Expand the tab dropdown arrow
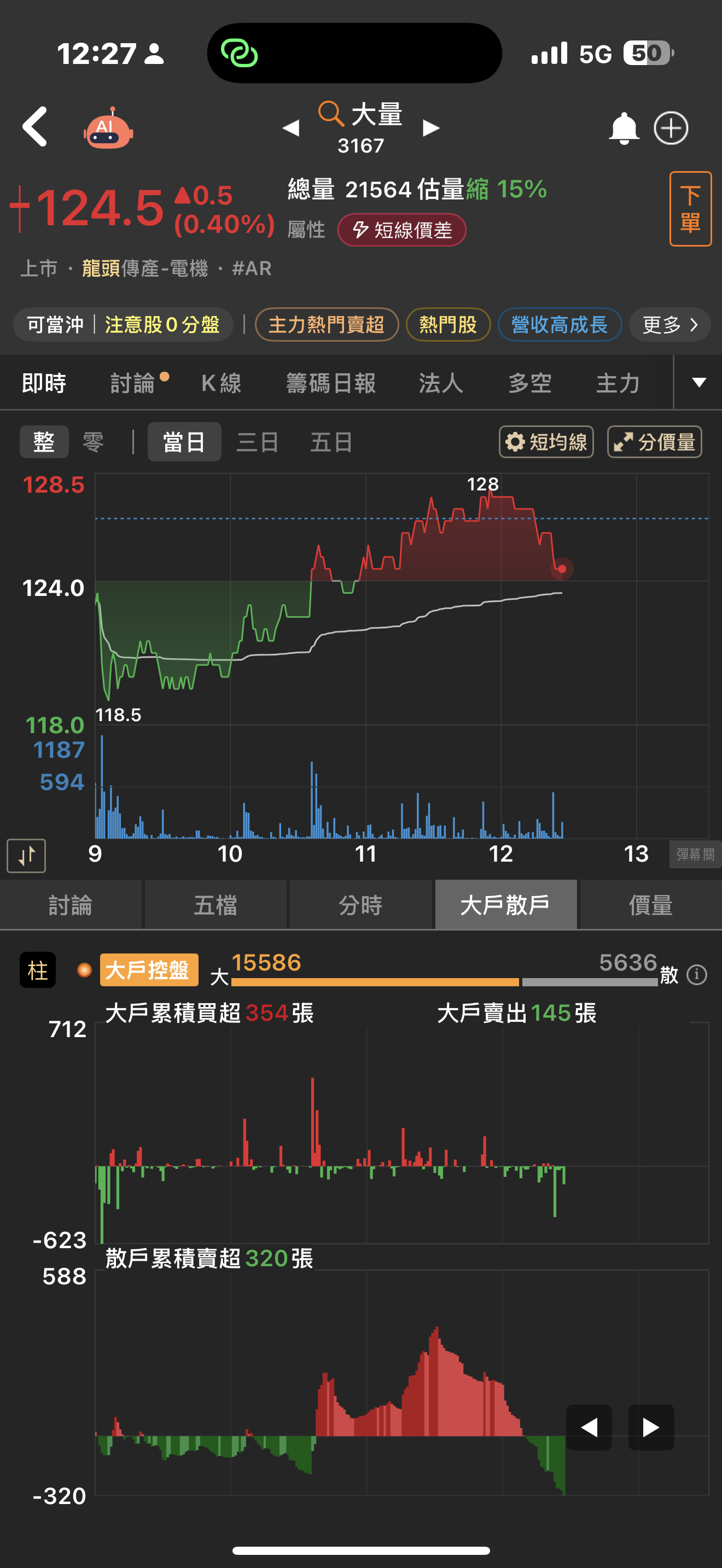 pos(699,382)
